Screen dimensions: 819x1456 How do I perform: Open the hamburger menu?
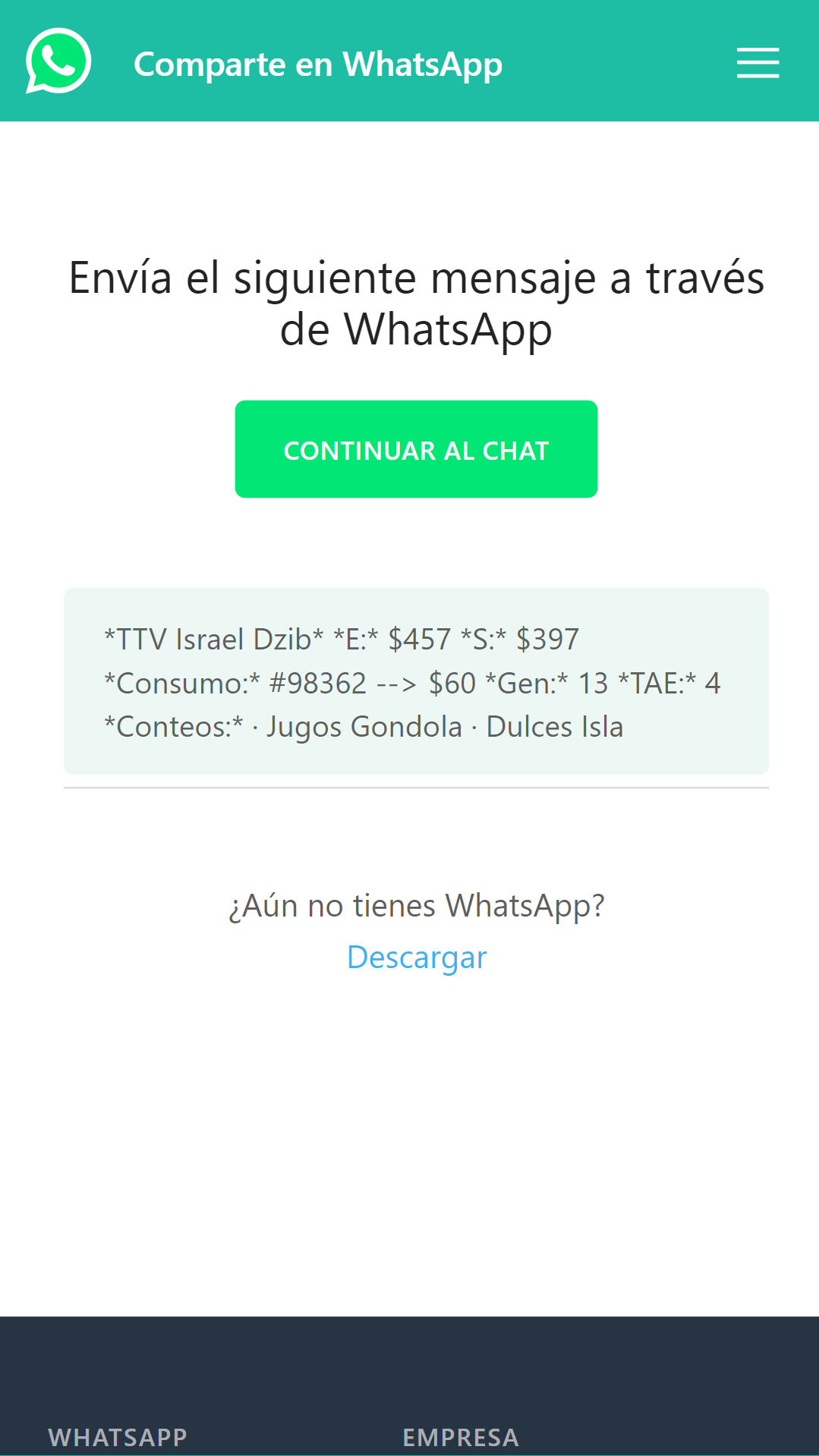(x=758, y=62)
